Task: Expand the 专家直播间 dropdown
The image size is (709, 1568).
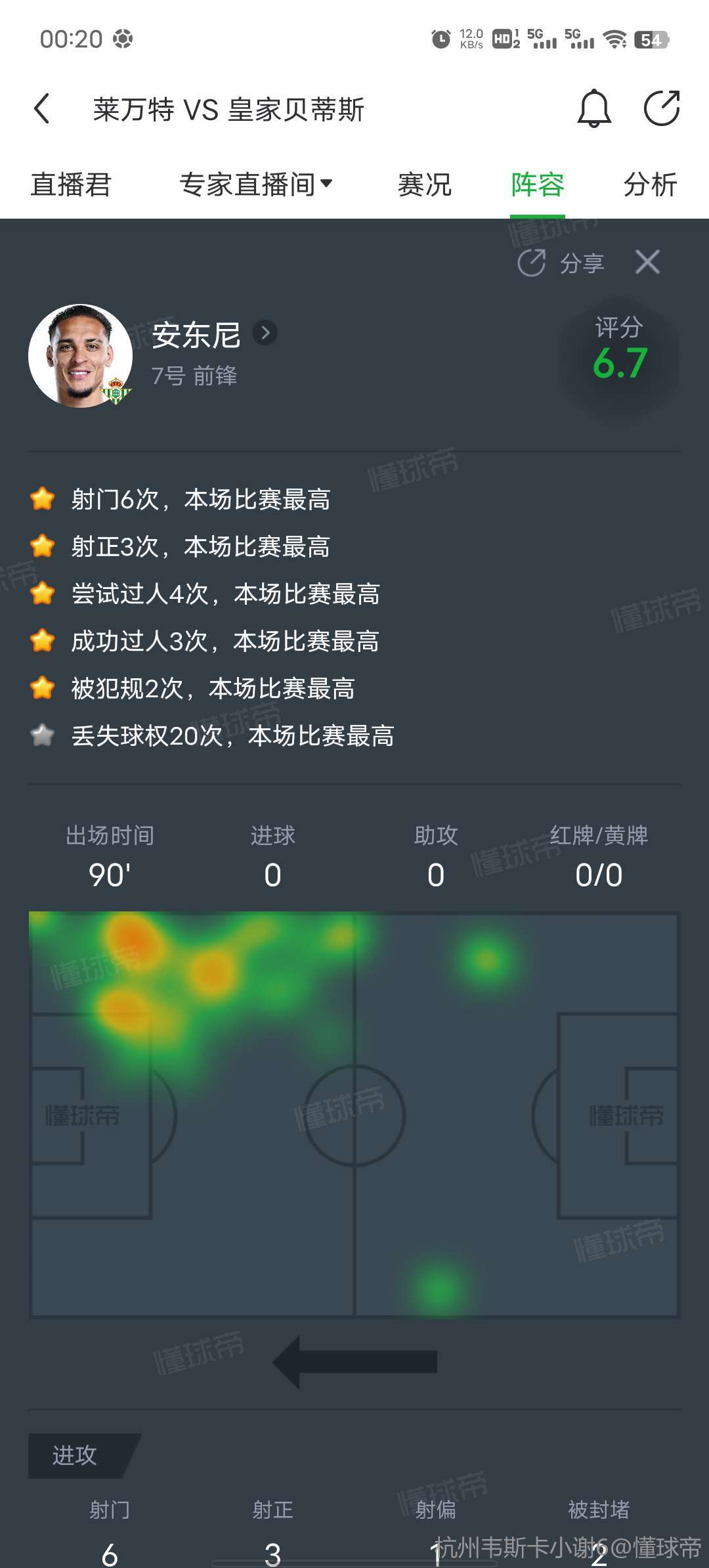Action: tap(256, 185)
